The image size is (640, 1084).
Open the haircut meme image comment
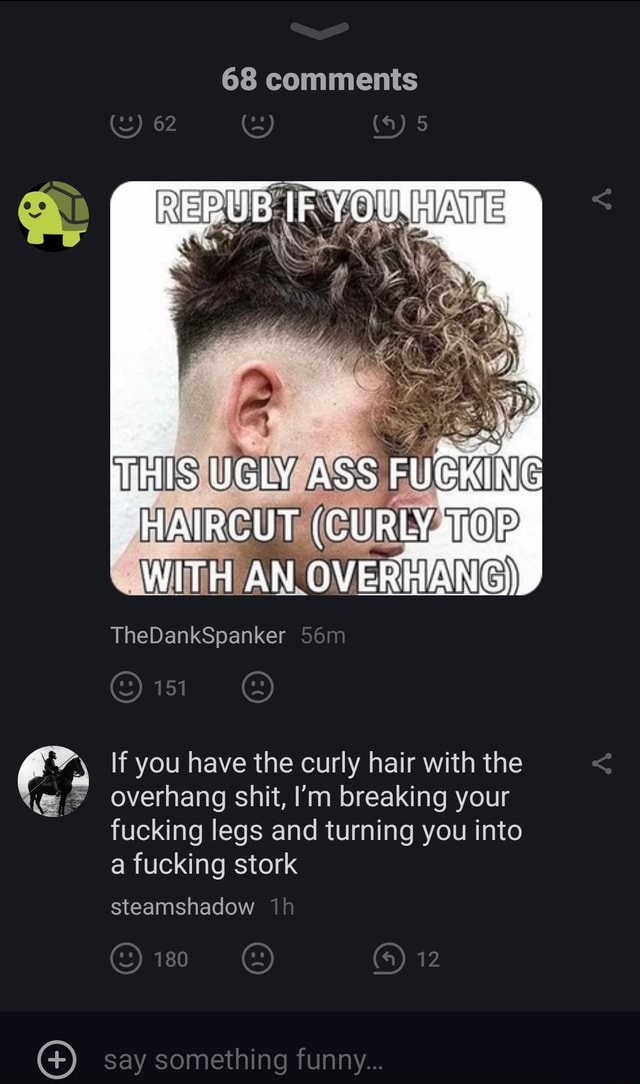[x=326, y=388]
